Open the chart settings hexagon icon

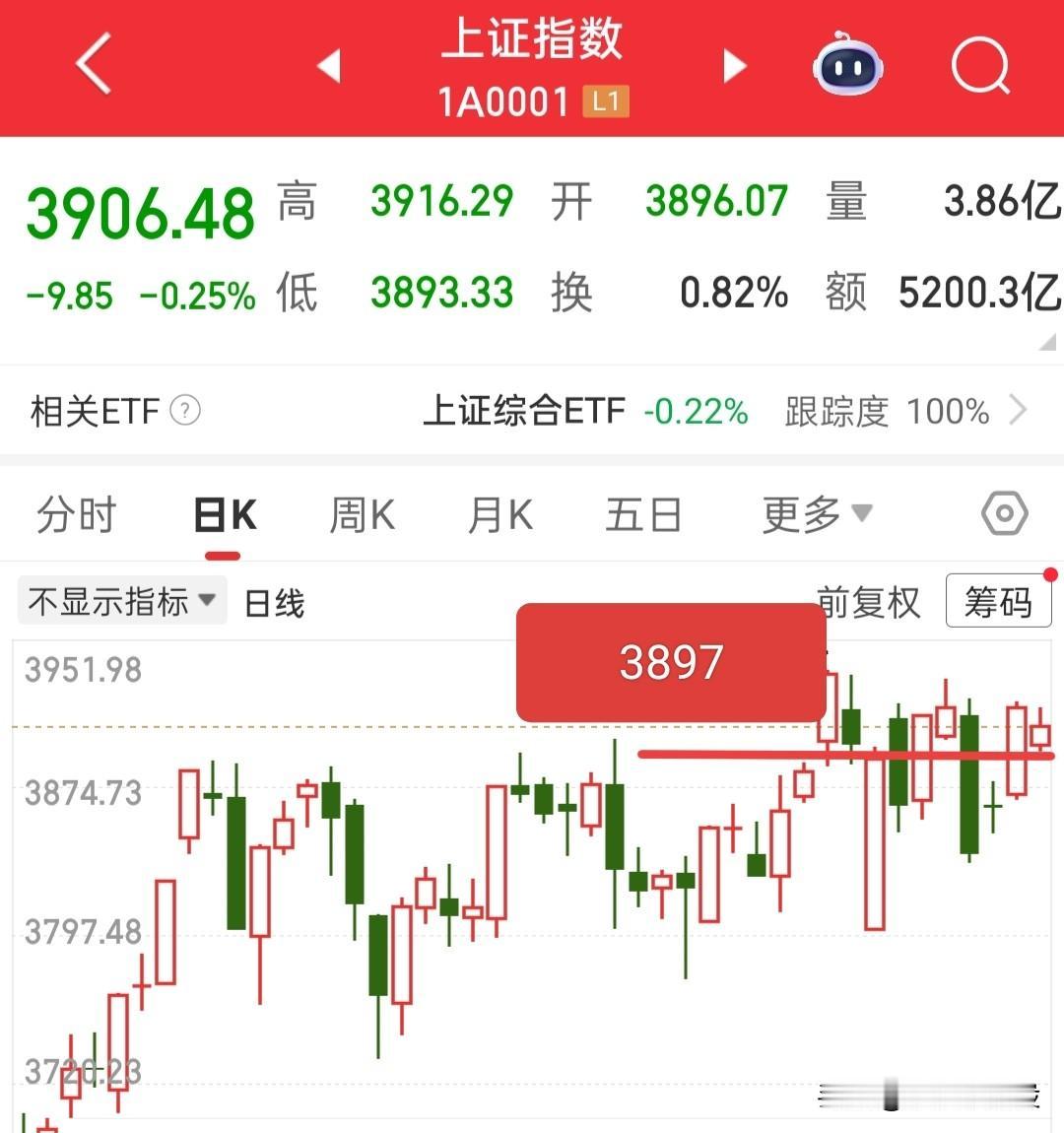[1004, 513]
